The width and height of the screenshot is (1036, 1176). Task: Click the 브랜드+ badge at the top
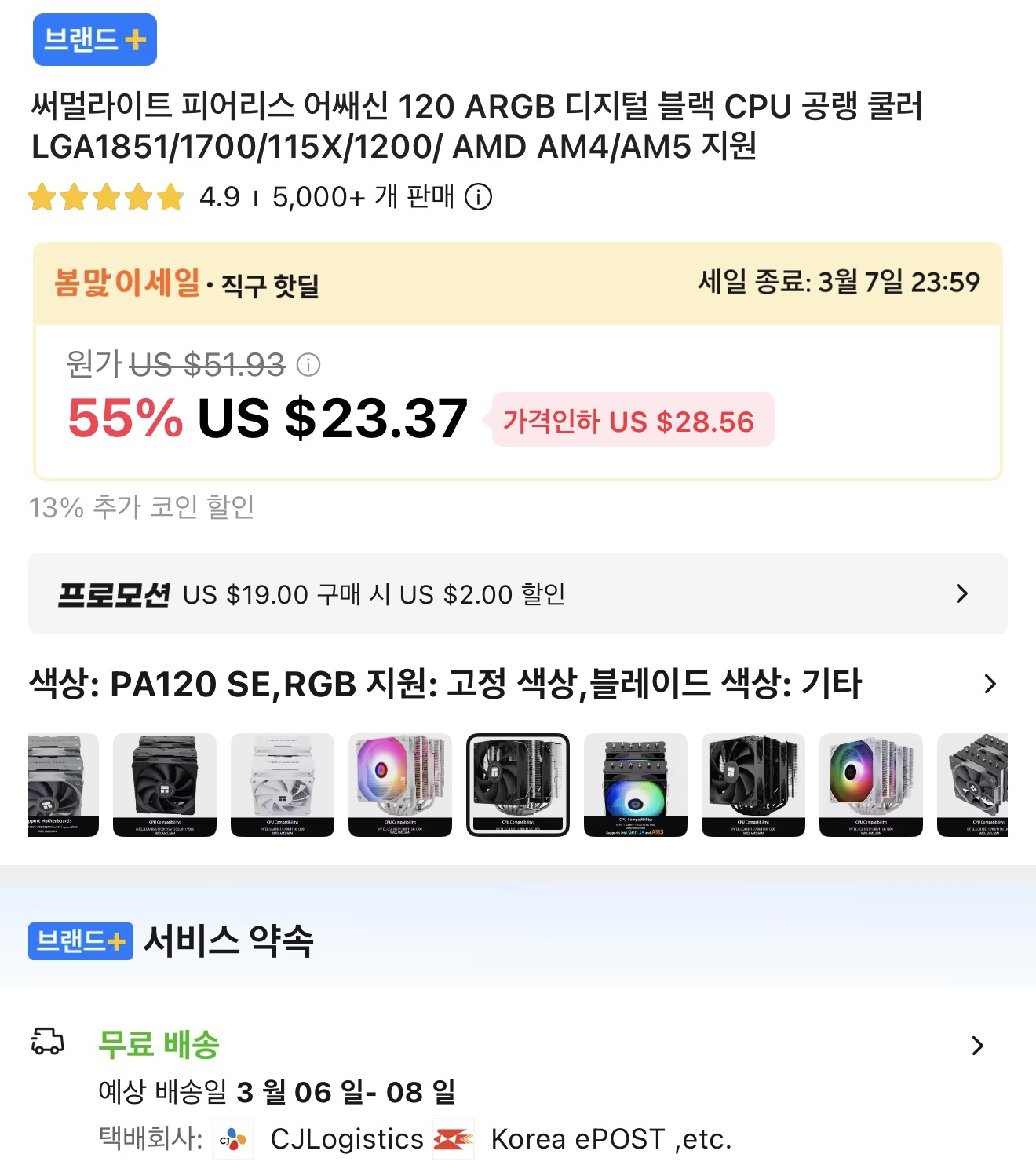click(94, 39)
